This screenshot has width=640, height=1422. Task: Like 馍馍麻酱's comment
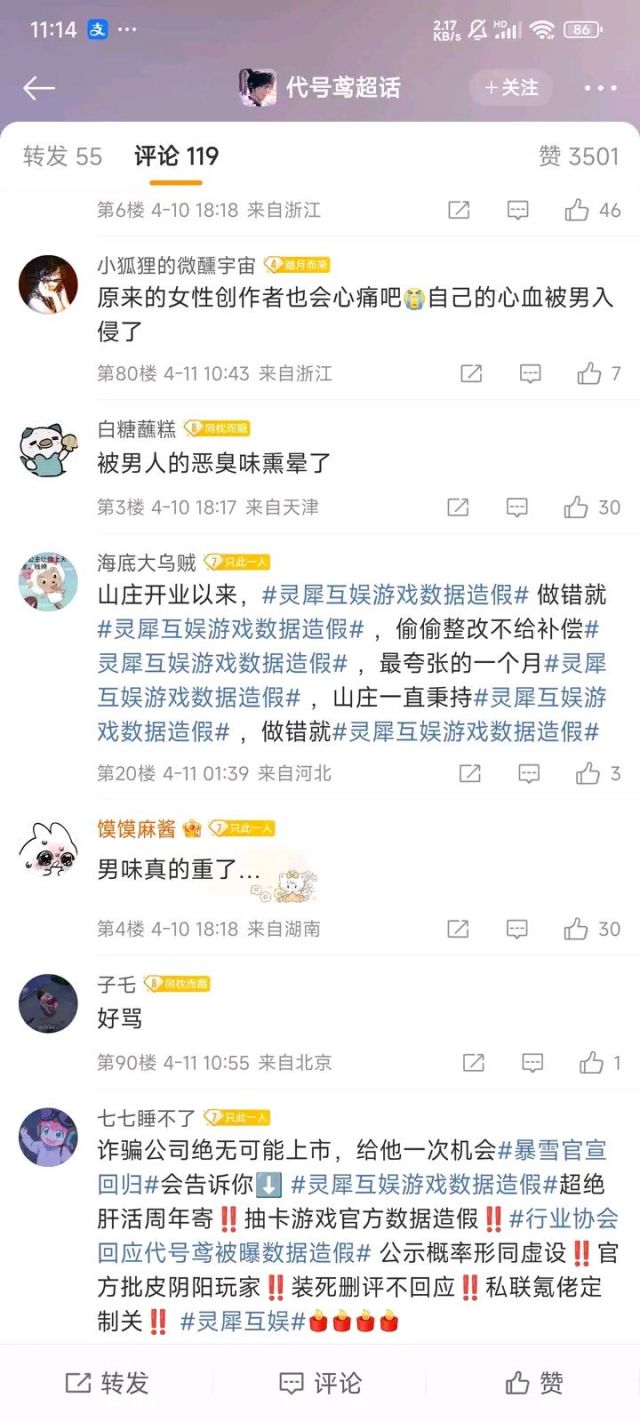pyautogui.click(x=577, y=929)
